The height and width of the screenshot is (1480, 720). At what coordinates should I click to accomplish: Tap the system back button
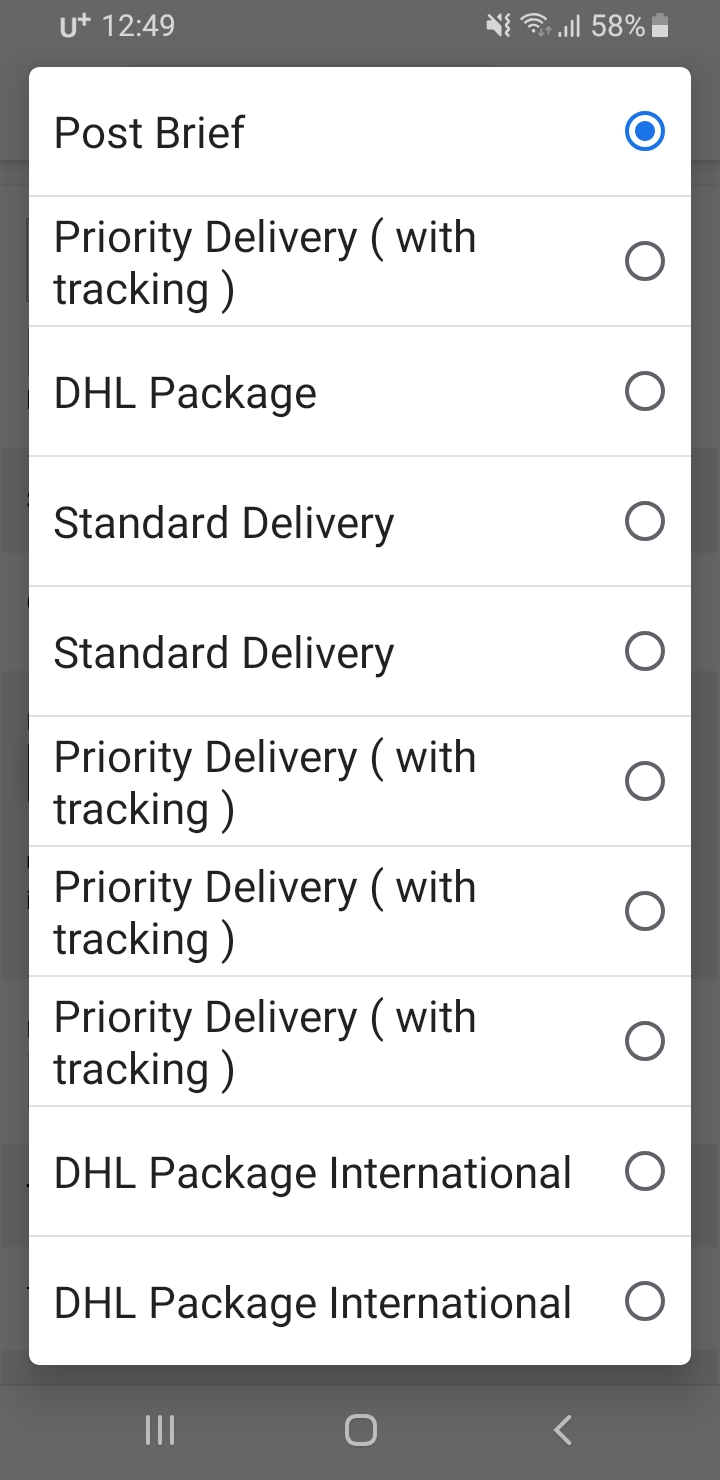coord(563,1430)
